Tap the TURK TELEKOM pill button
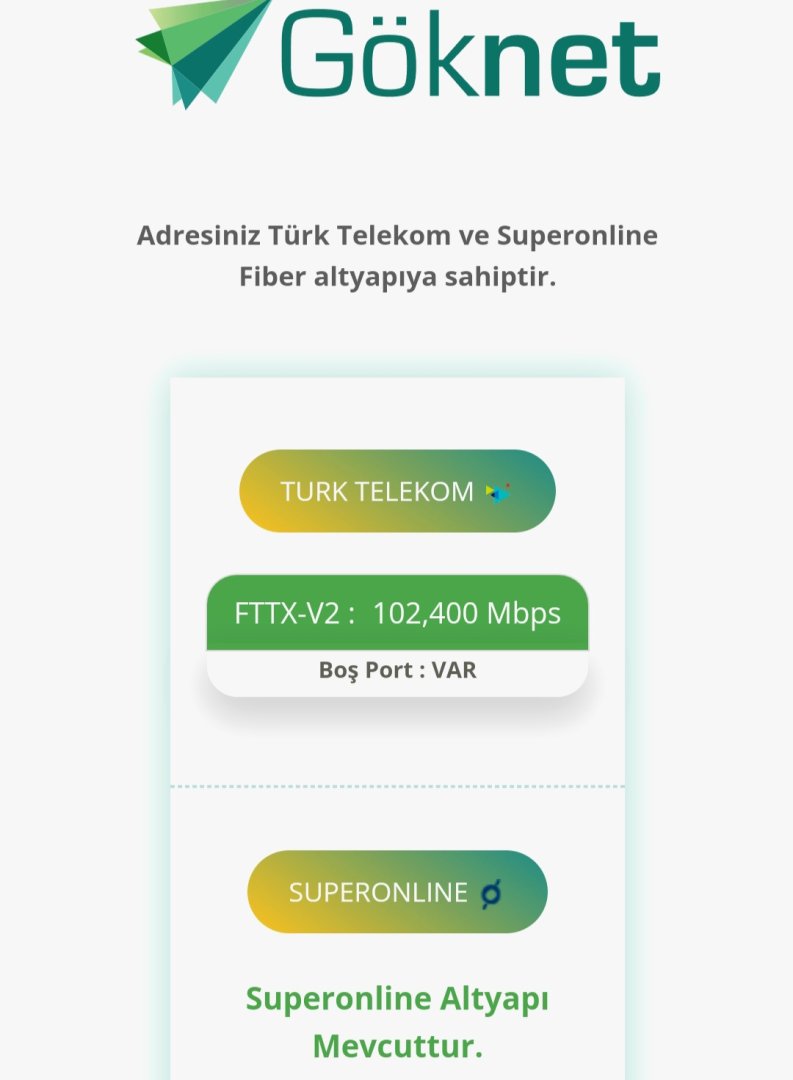793x1080 pixels. 397,491
